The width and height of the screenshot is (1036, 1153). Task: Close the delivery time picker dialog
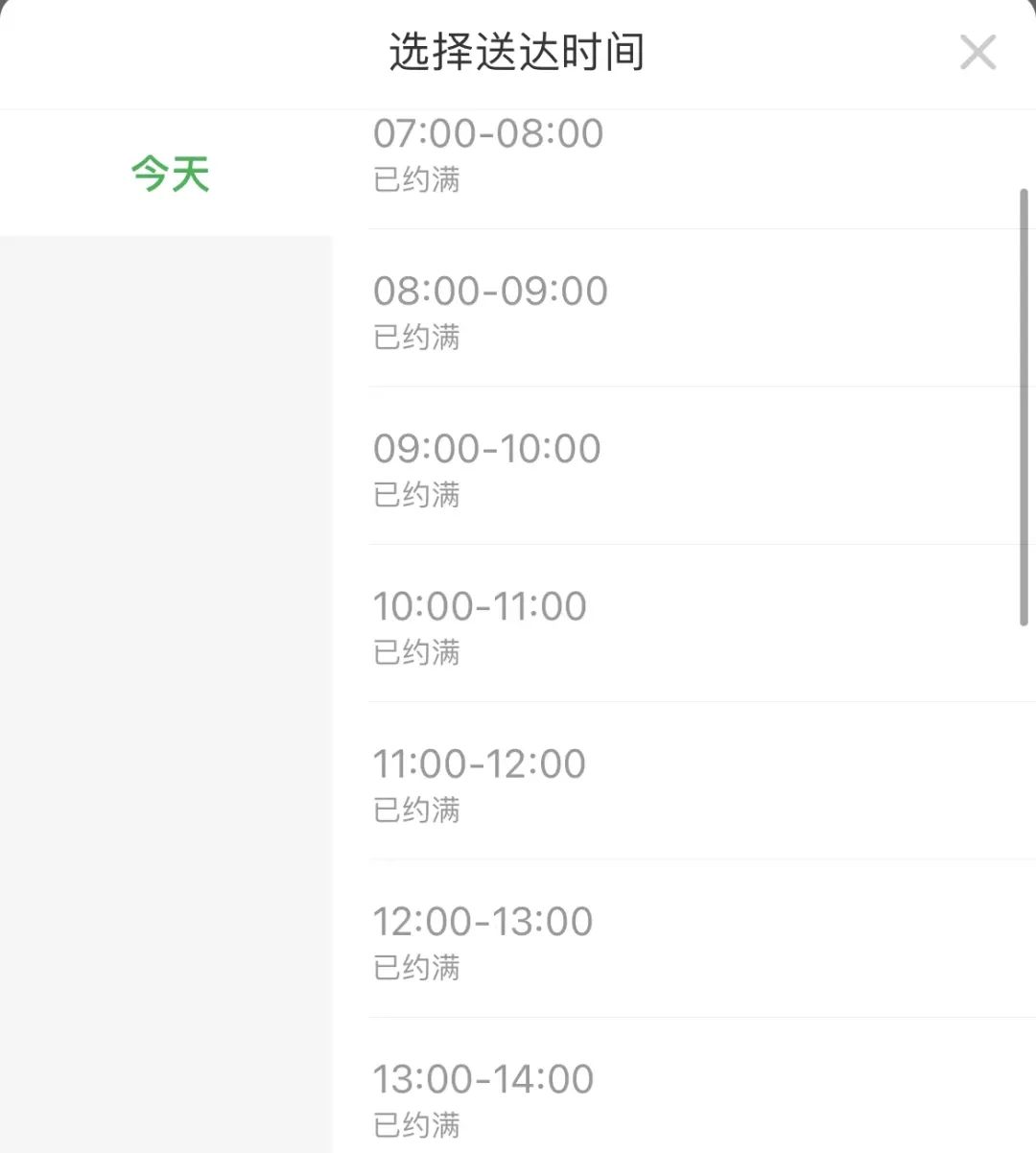977,53
